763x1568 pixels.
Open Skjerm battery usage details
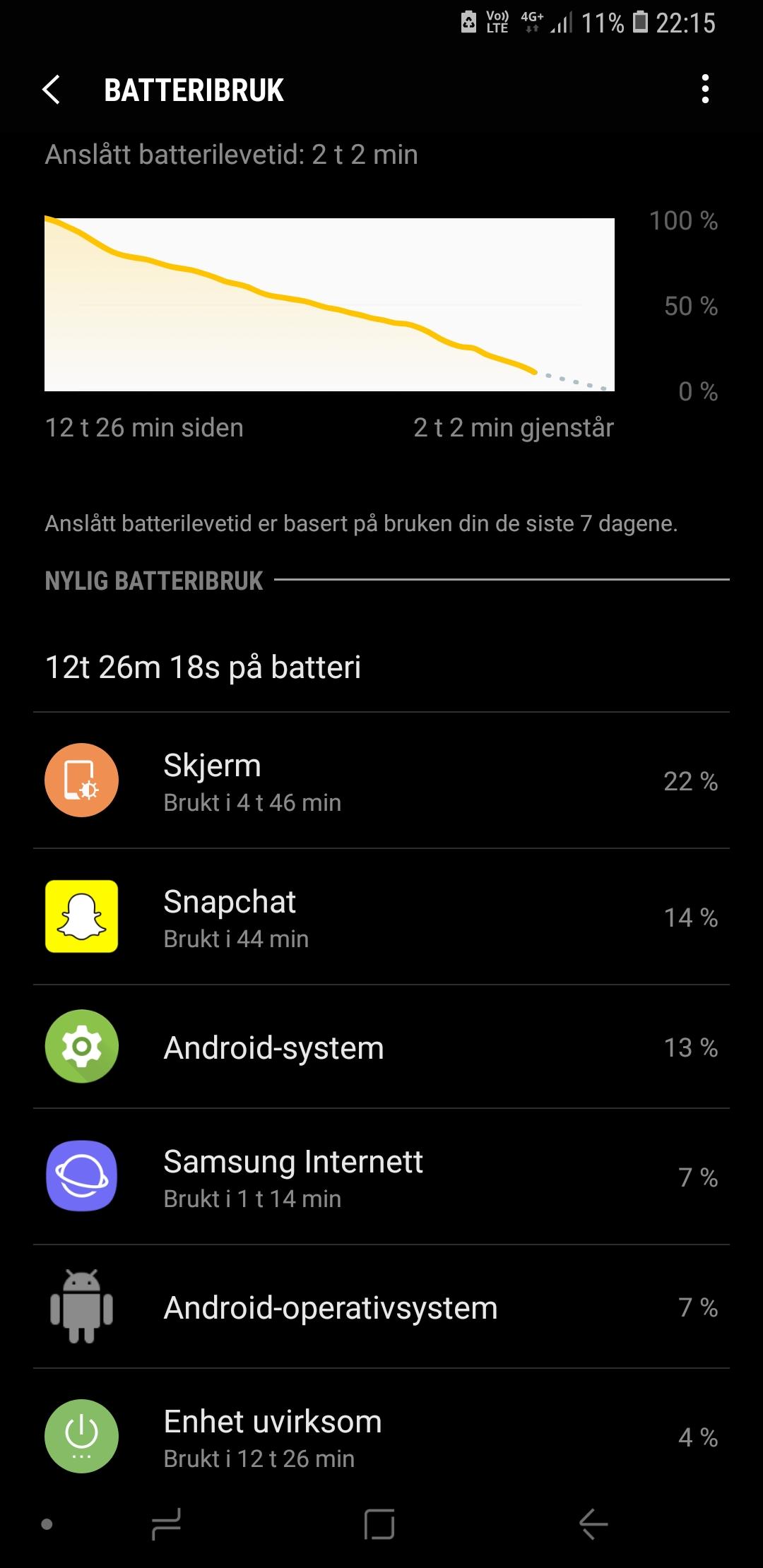(381, 780)
